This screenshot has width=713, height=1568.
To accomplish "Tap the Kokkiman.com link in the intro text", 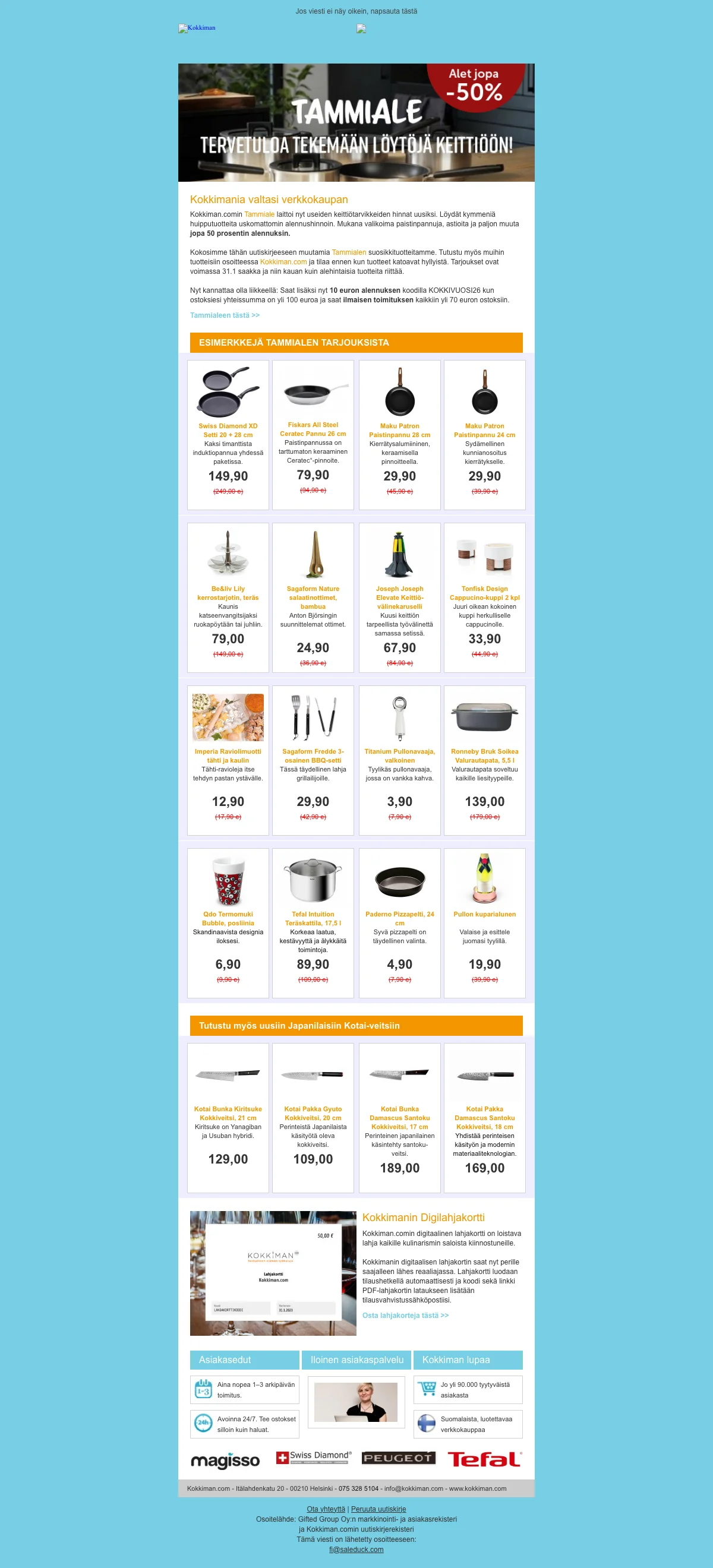I will (x=283, y=262).
